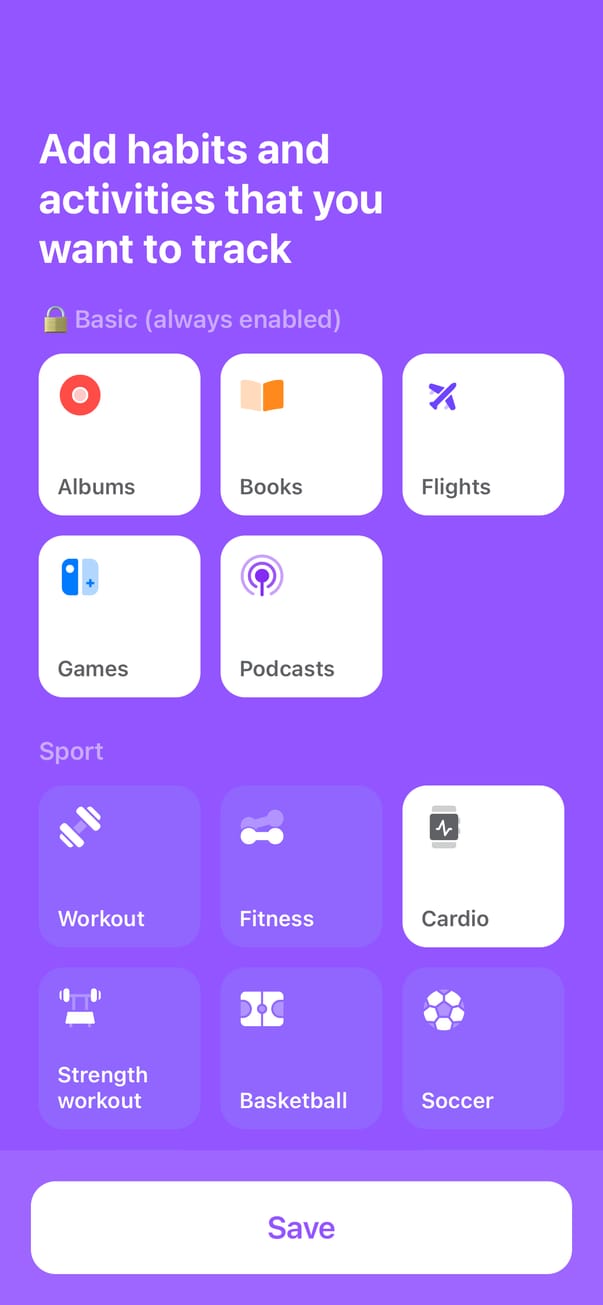Select the Albums tile
This screenshot has height=1305, width=603.
[119, 434]
